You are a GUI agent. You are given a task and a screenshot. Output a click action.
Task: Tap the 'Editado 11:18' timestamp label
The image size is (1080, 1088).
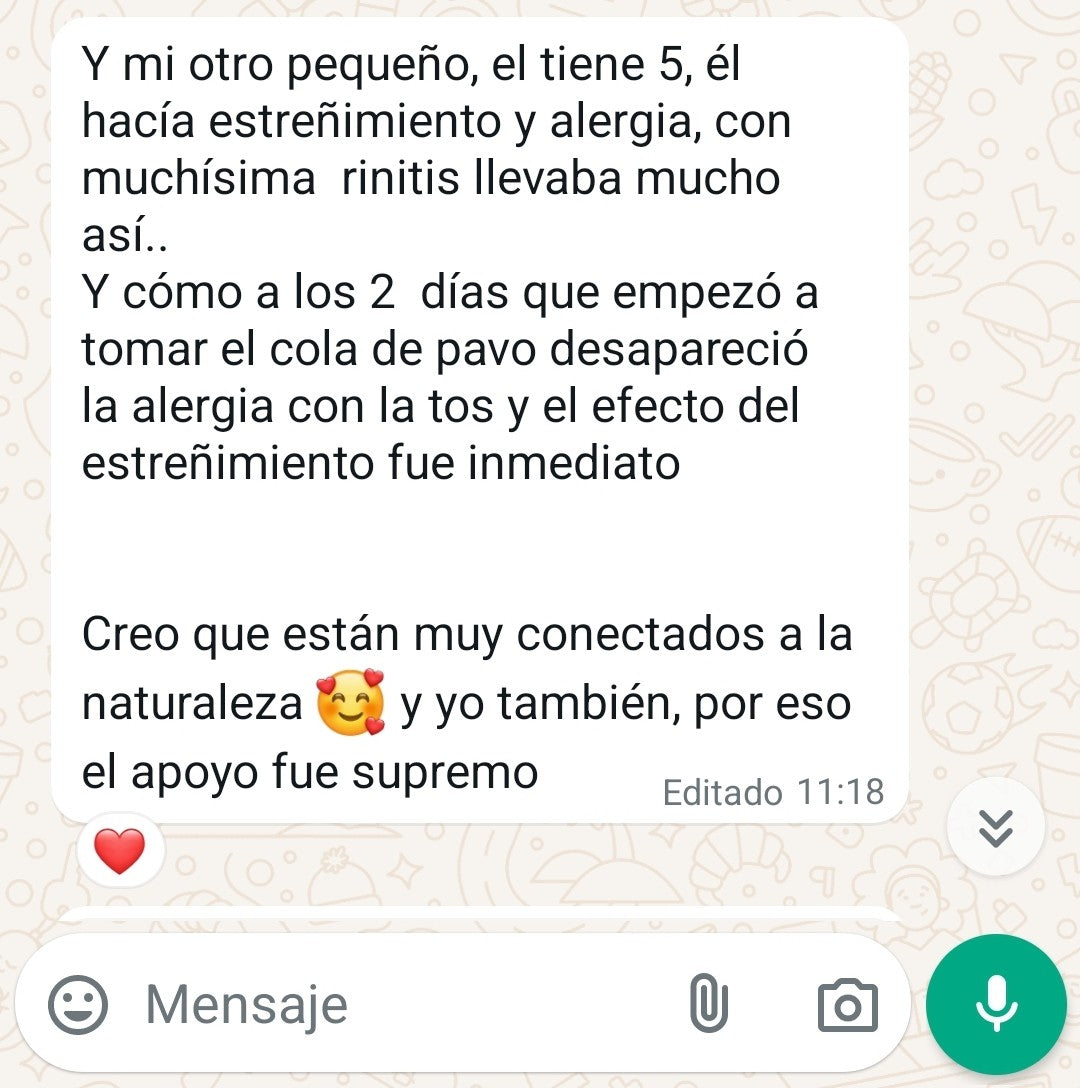coord(772,792)
